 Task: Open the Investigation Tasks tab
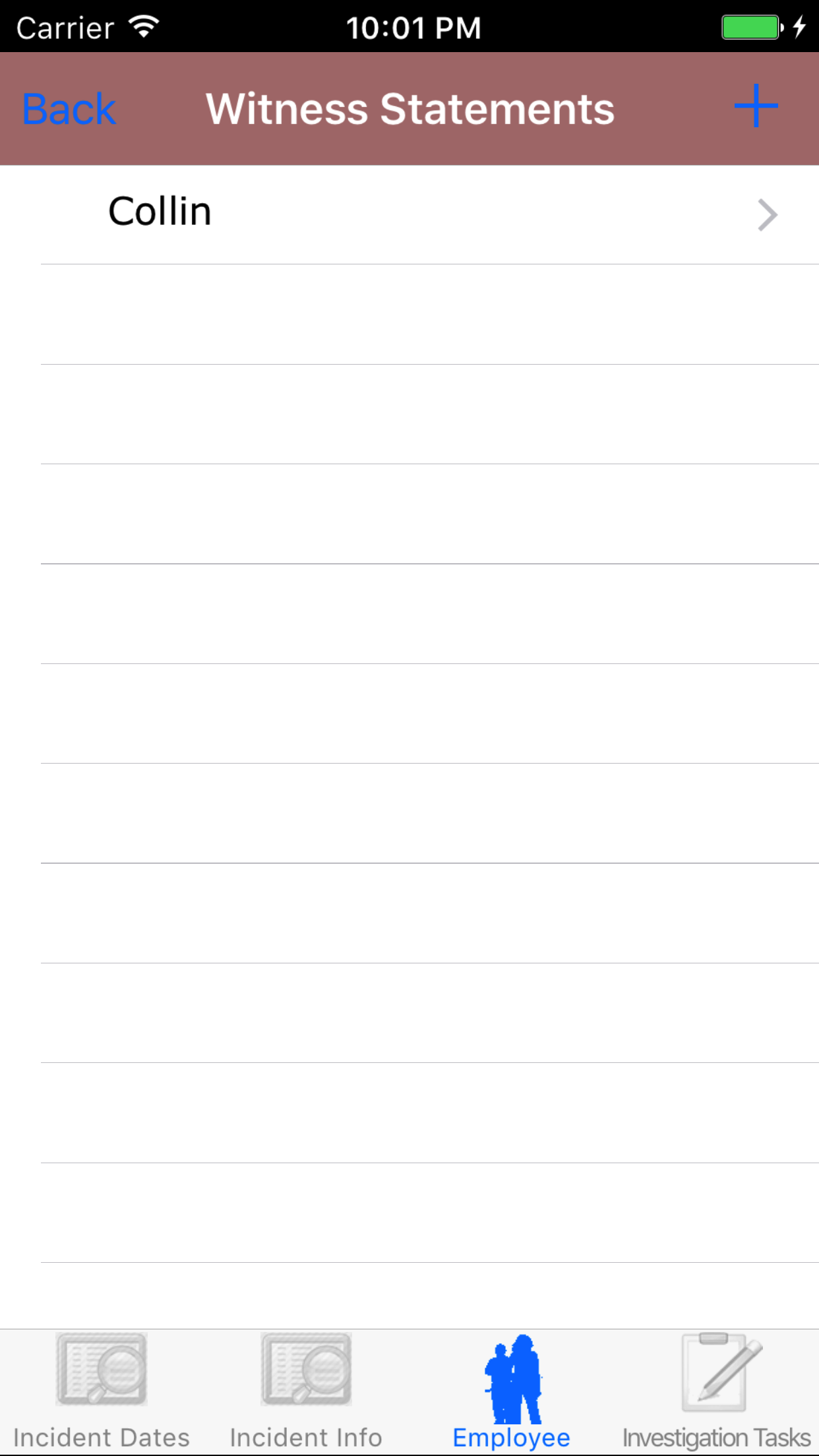717,1391
